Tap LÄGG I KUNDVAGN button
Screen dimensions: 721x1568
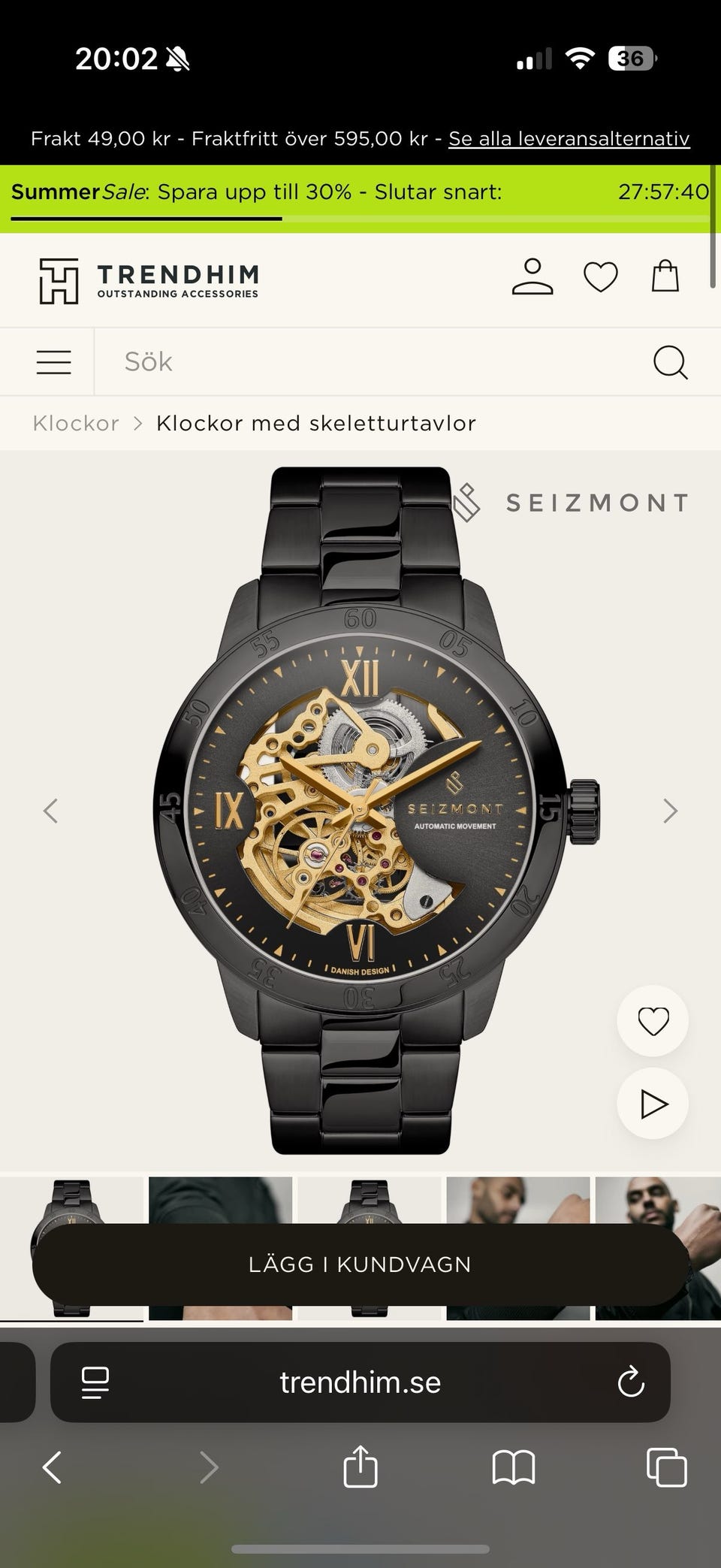[x=360, y=1264]
